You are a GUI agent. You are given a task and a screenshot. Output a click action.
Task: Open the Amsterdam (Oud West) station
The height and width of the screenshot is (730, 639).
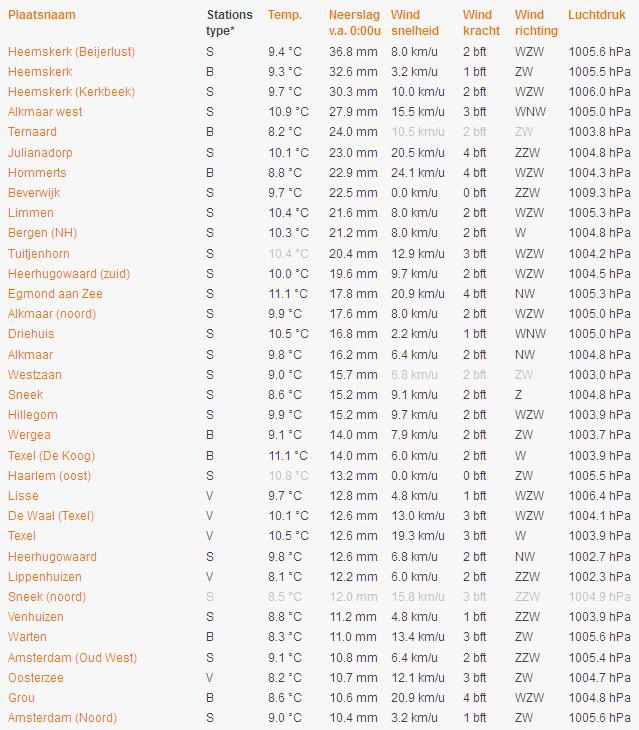pyautogui.click(x=72, y=658)
